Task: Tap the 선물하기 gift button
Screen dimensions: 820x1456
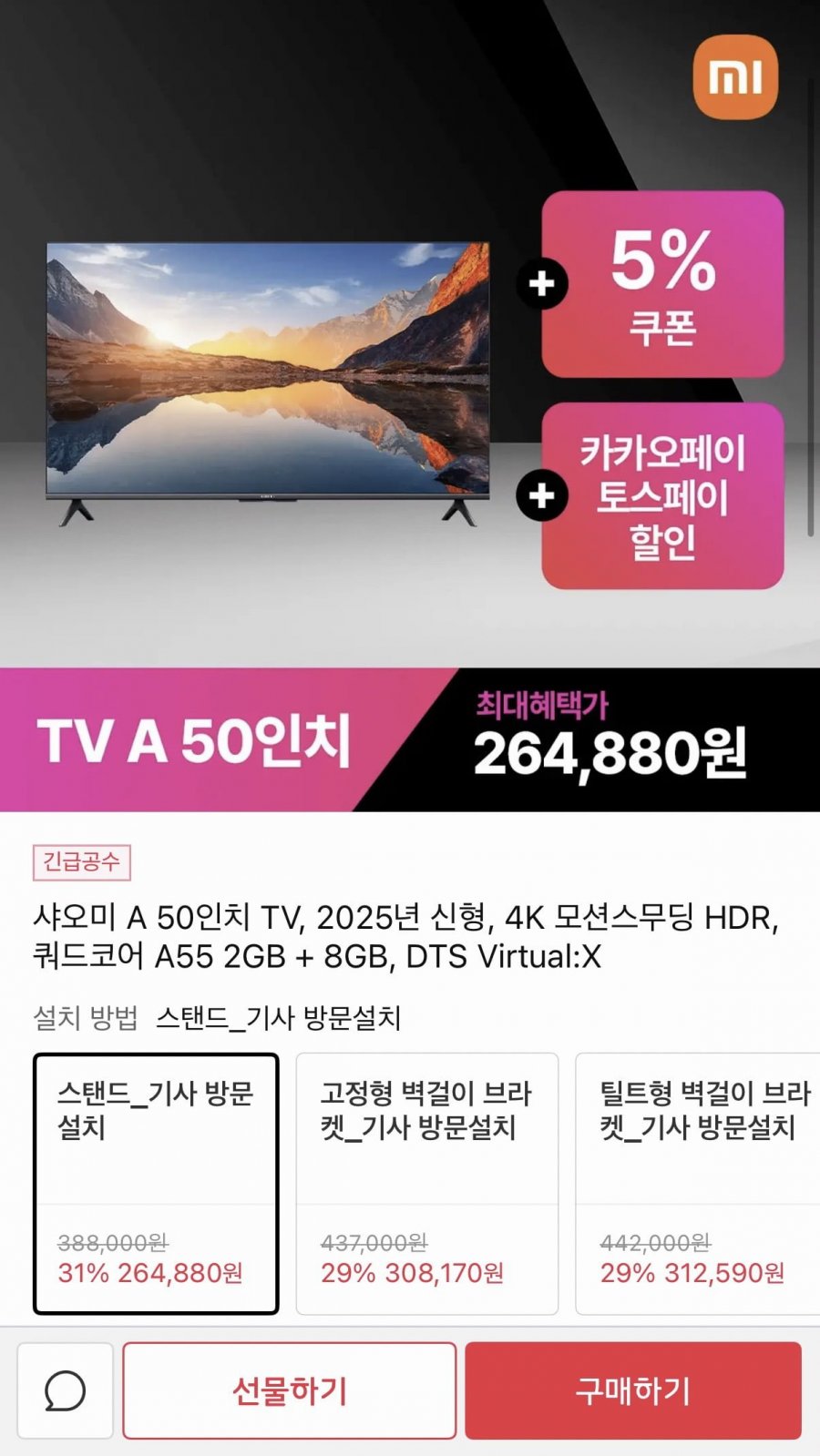Action: [290, 1390]
